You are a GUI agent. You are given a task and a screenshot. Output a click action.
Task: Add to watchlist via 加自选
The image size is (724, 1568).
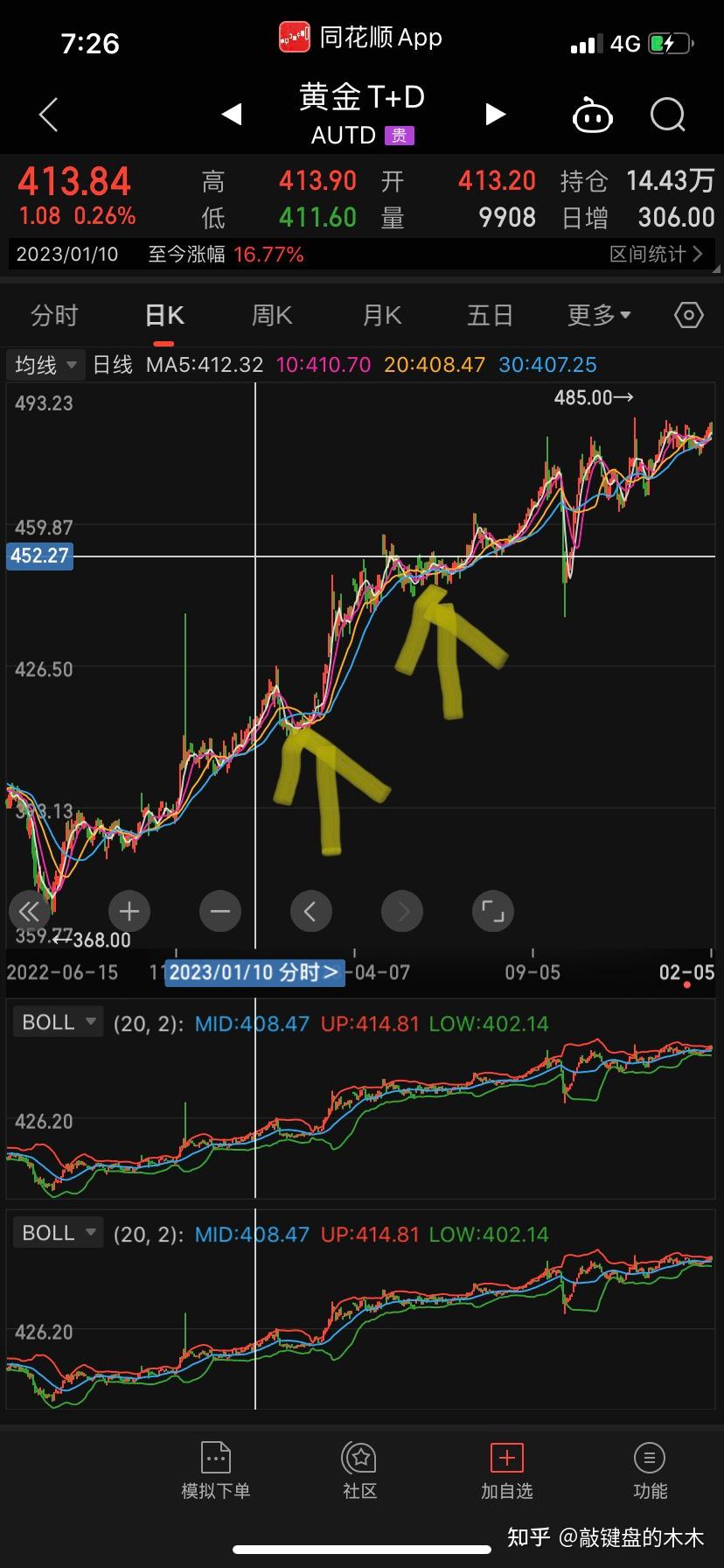(x=506, y=1472)
